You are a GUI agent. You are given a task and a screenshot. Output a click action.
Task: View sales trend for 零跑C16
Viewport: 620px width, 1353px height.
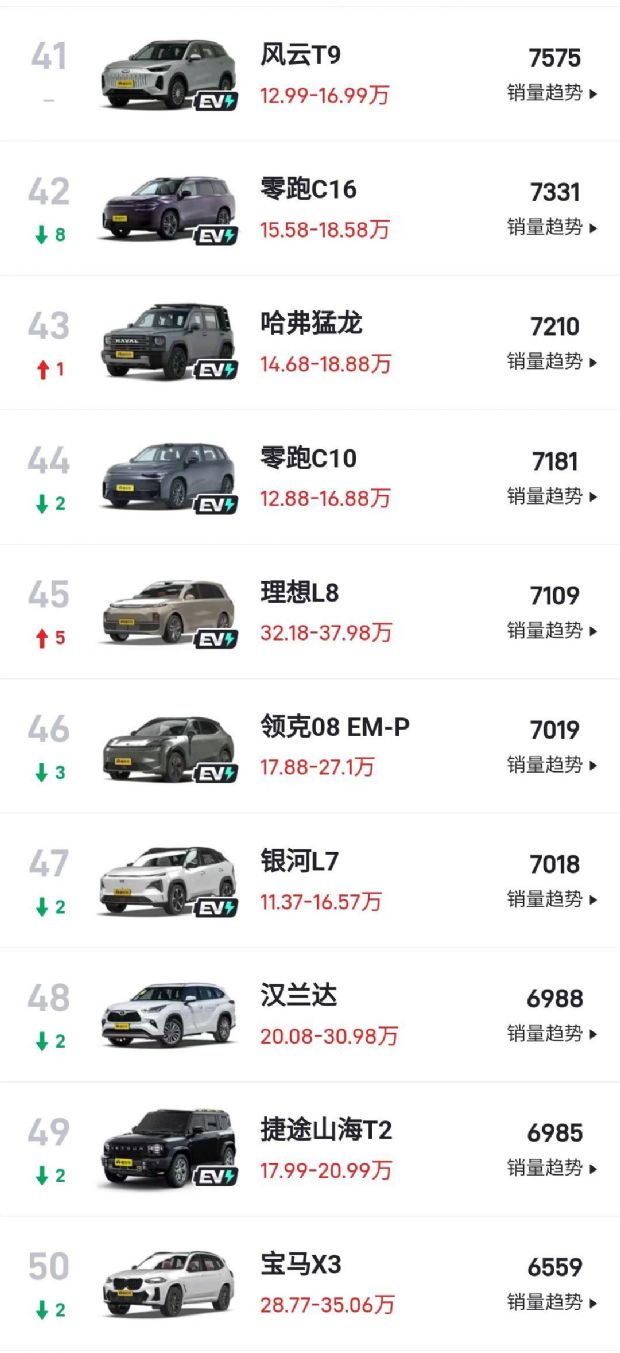(552, 228)
